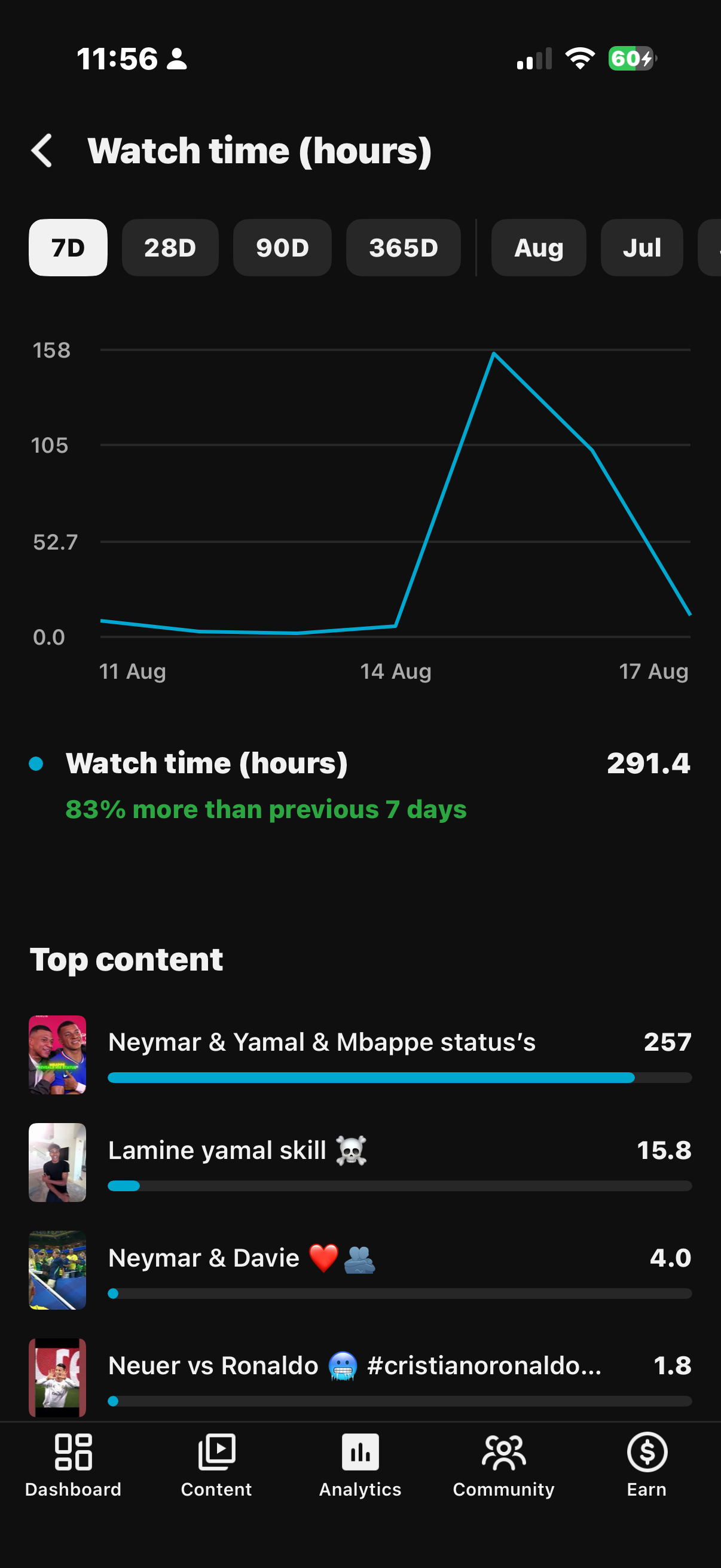721x1568 pixels.
Task: Open the Earn tab
Action: click(x=647, y=1465)
